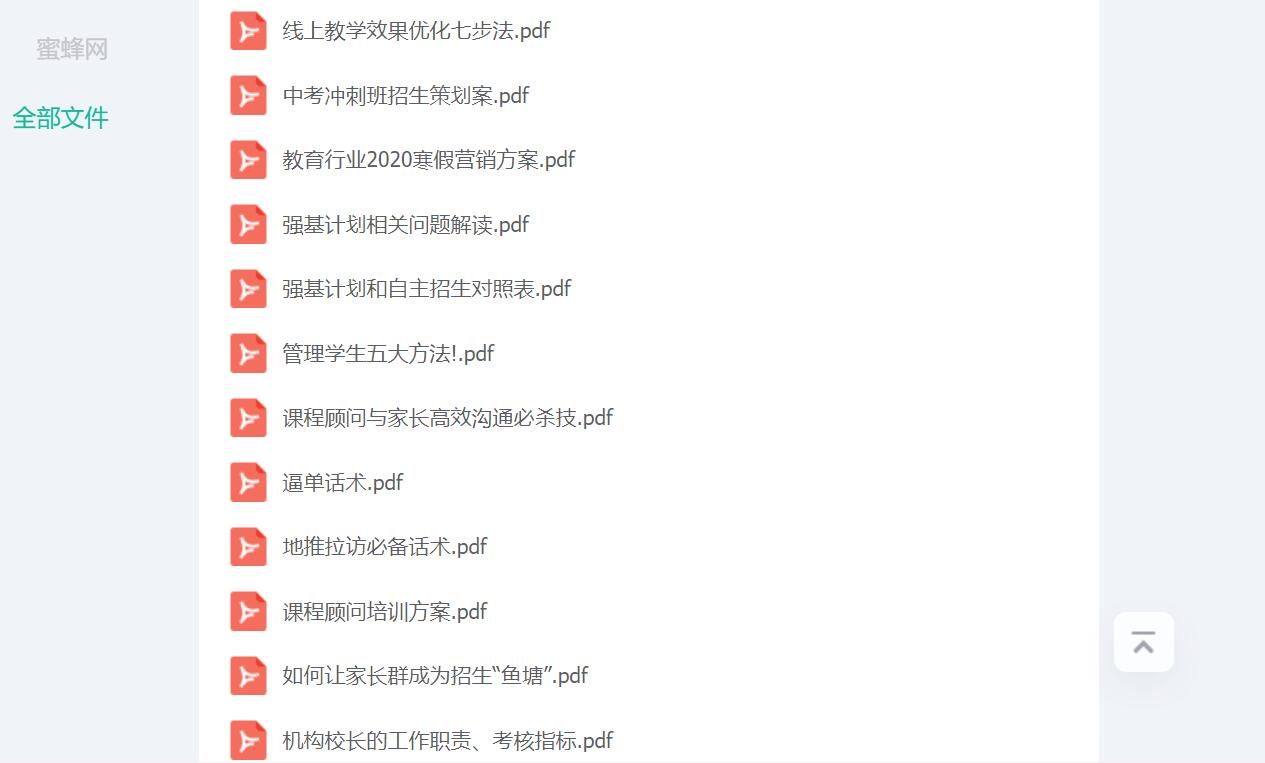Open 强基计划相关问题解读.pdf

[405, 225]
